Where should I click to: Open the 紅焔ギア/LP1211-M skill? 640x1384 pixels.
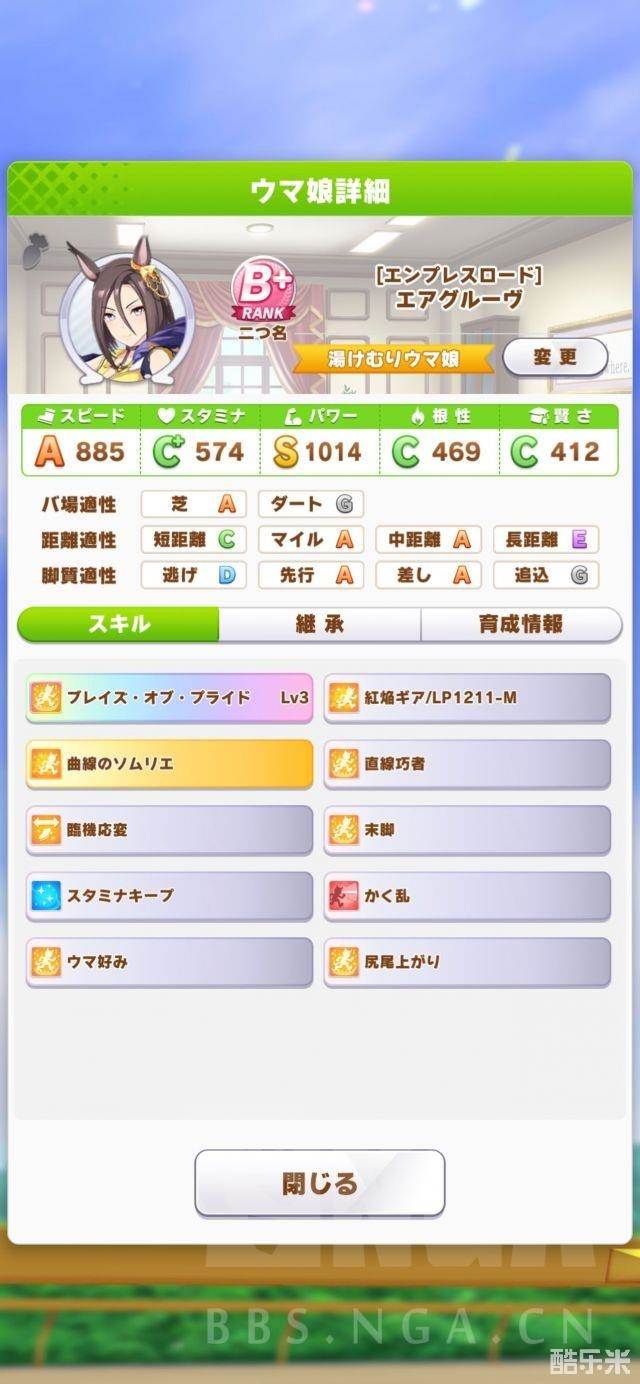(x=467, y=697)
